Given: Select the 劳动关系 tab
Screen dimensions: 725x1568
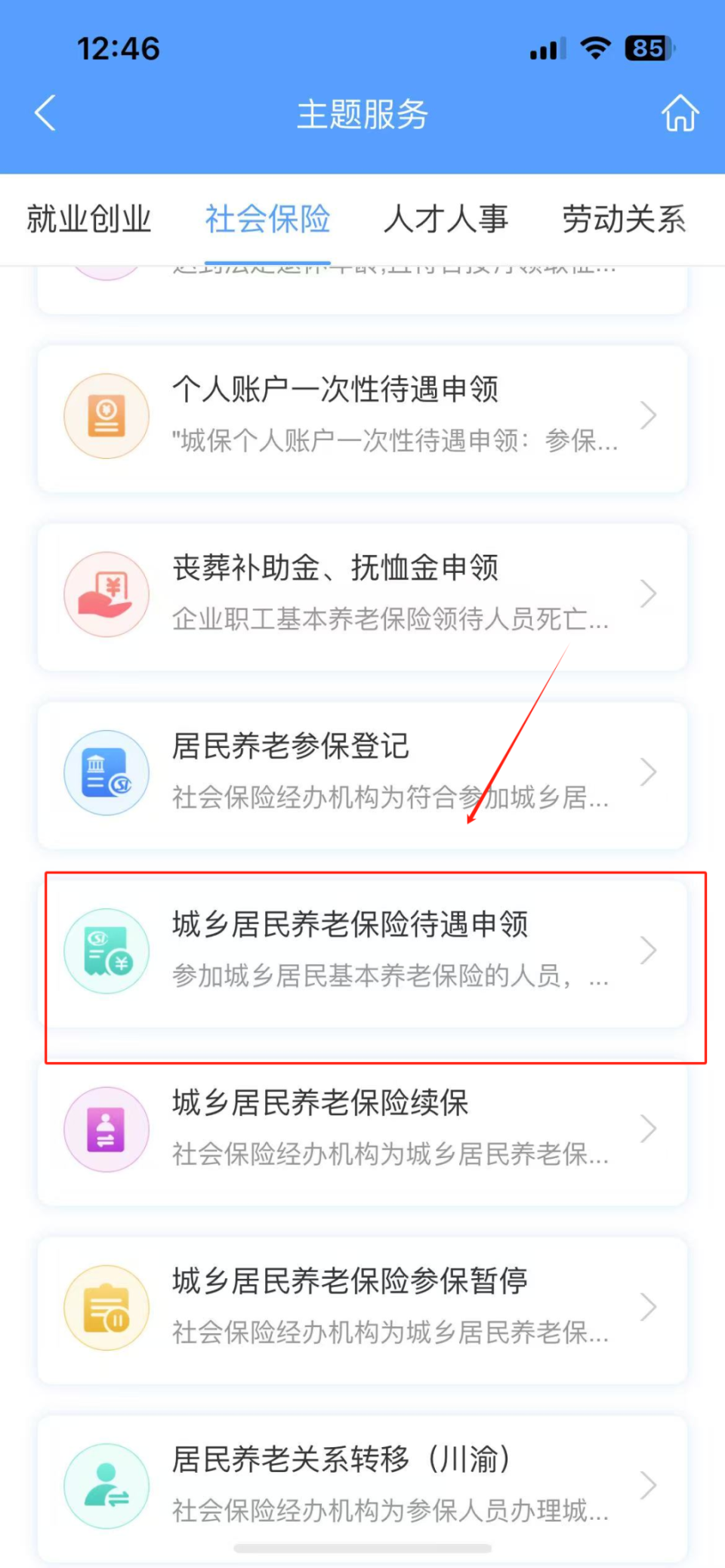Looking at the screenshot, I should coord(624,220).
